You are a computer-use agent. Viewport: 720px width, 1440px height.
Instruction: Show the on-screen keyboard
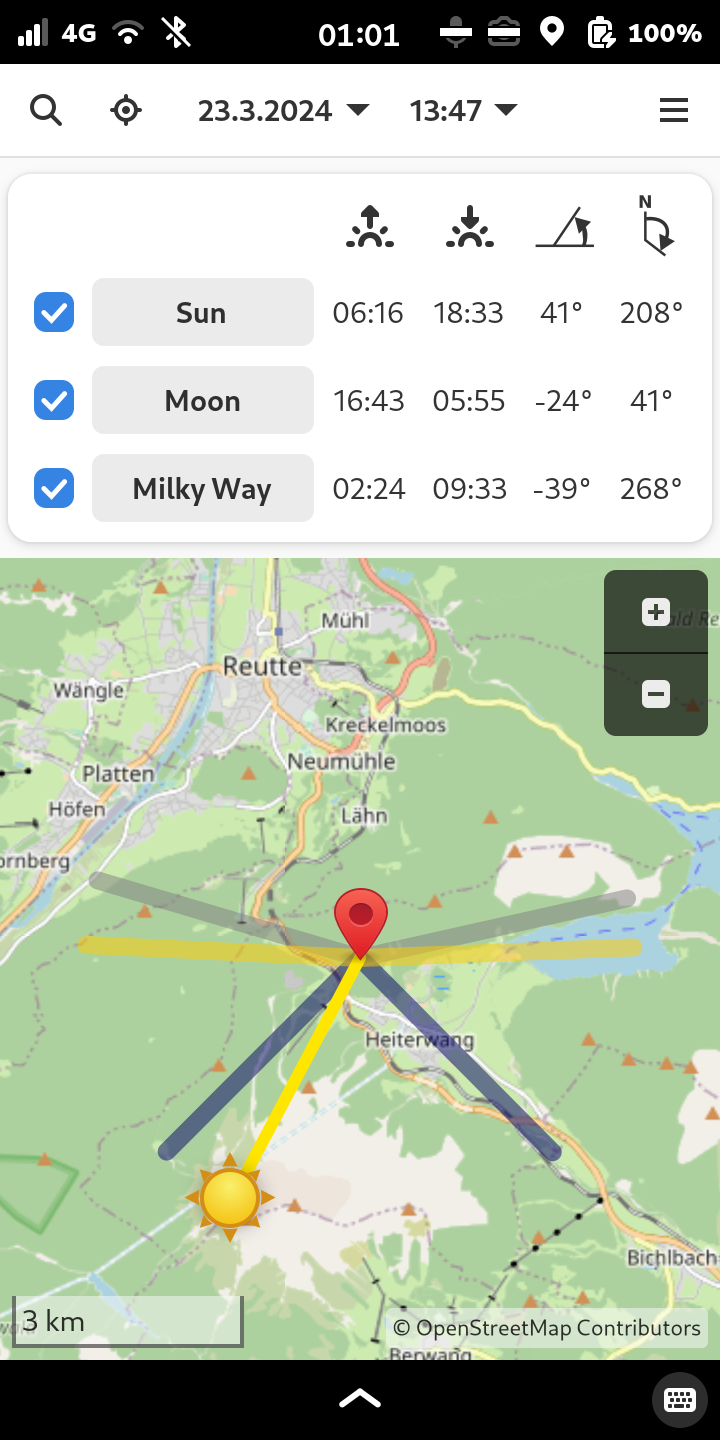click(680, 1400)
